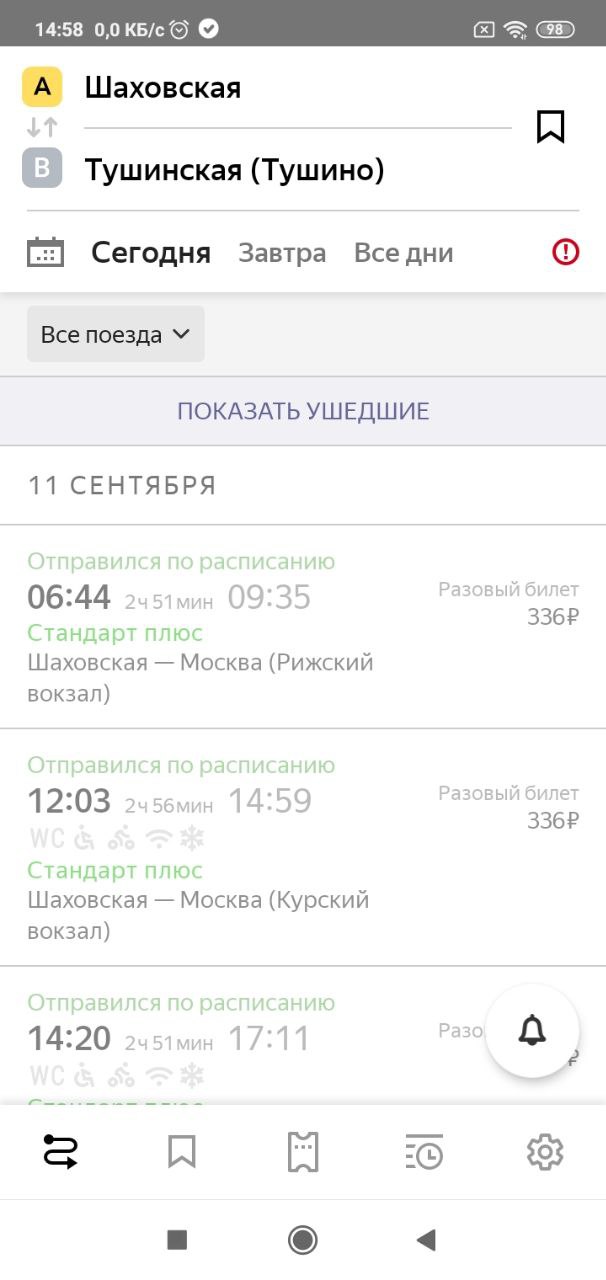The image size is (606, 1280).
Task: Open the calendar date picker
Action: click(x=45, y=252)
